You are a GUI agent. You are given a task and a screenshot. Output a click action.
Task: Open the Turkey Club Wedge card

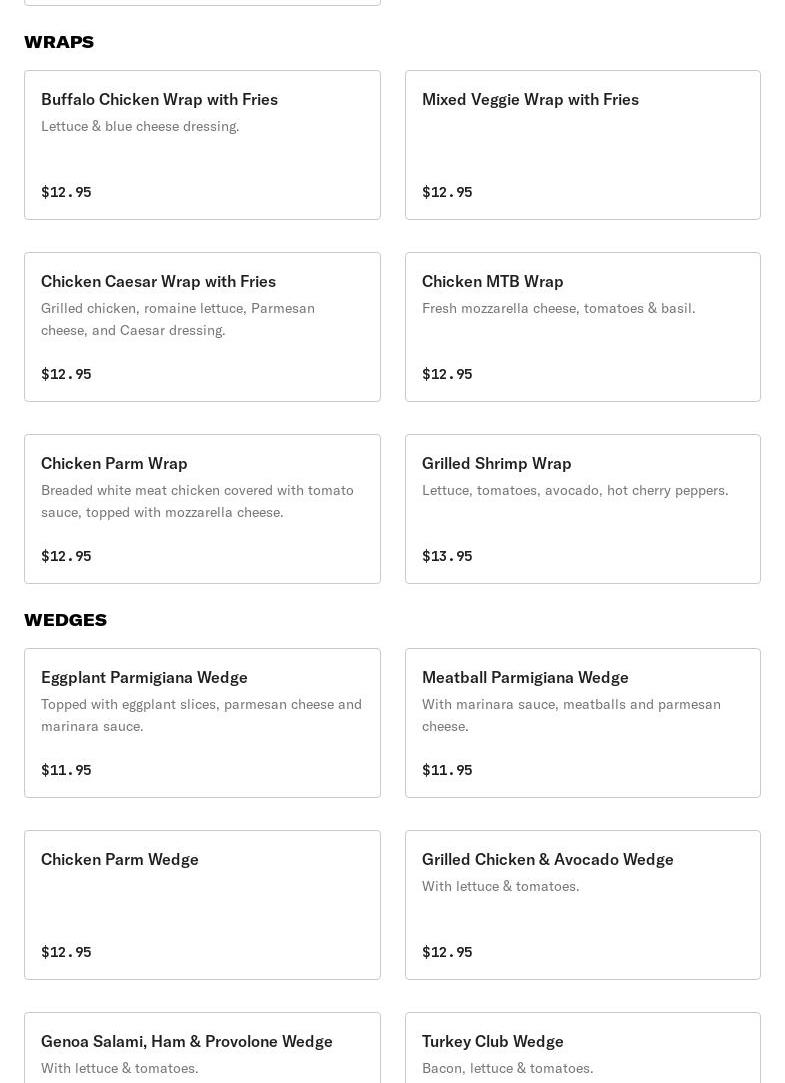pyautogui.click(x=582, y=1050)
